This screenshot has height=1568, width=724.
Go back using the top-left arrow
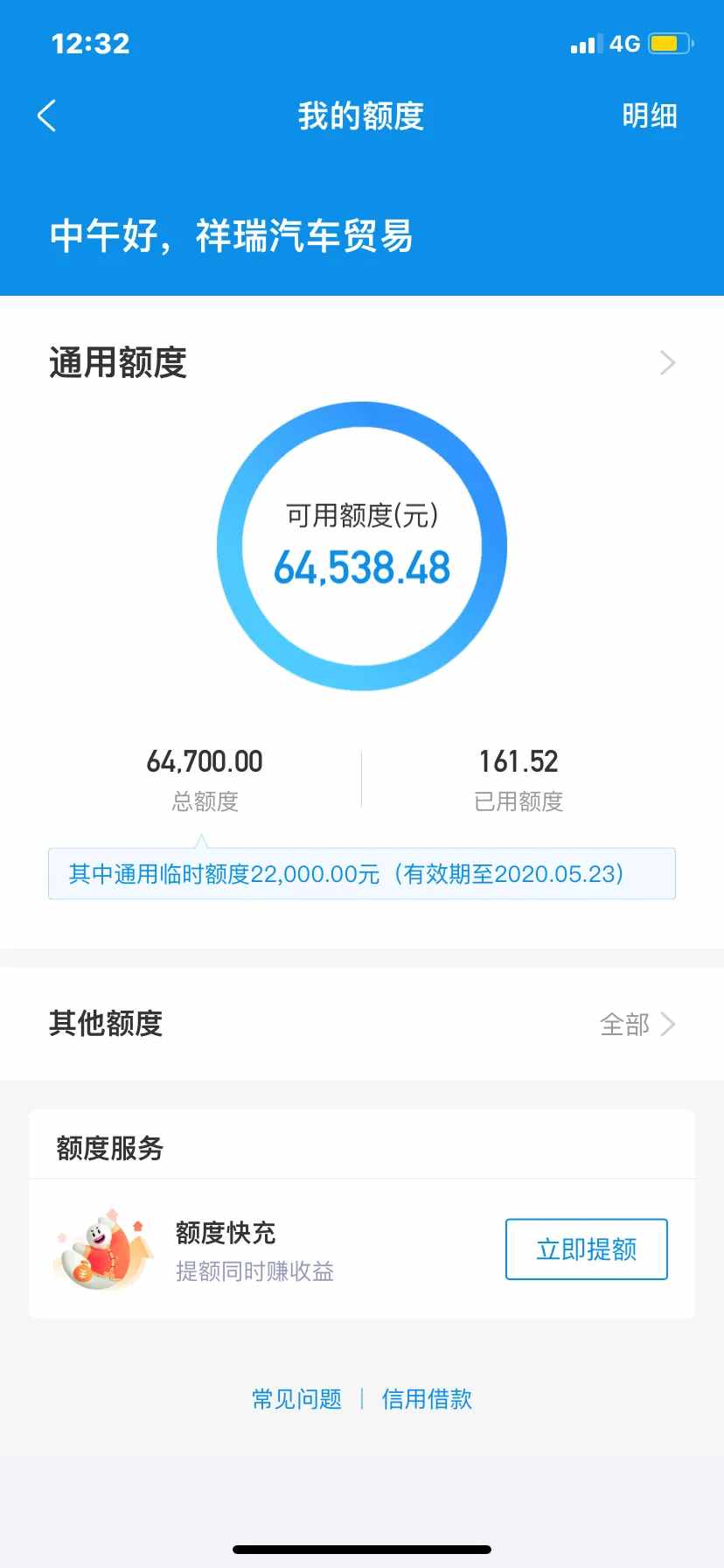(47, 115)
